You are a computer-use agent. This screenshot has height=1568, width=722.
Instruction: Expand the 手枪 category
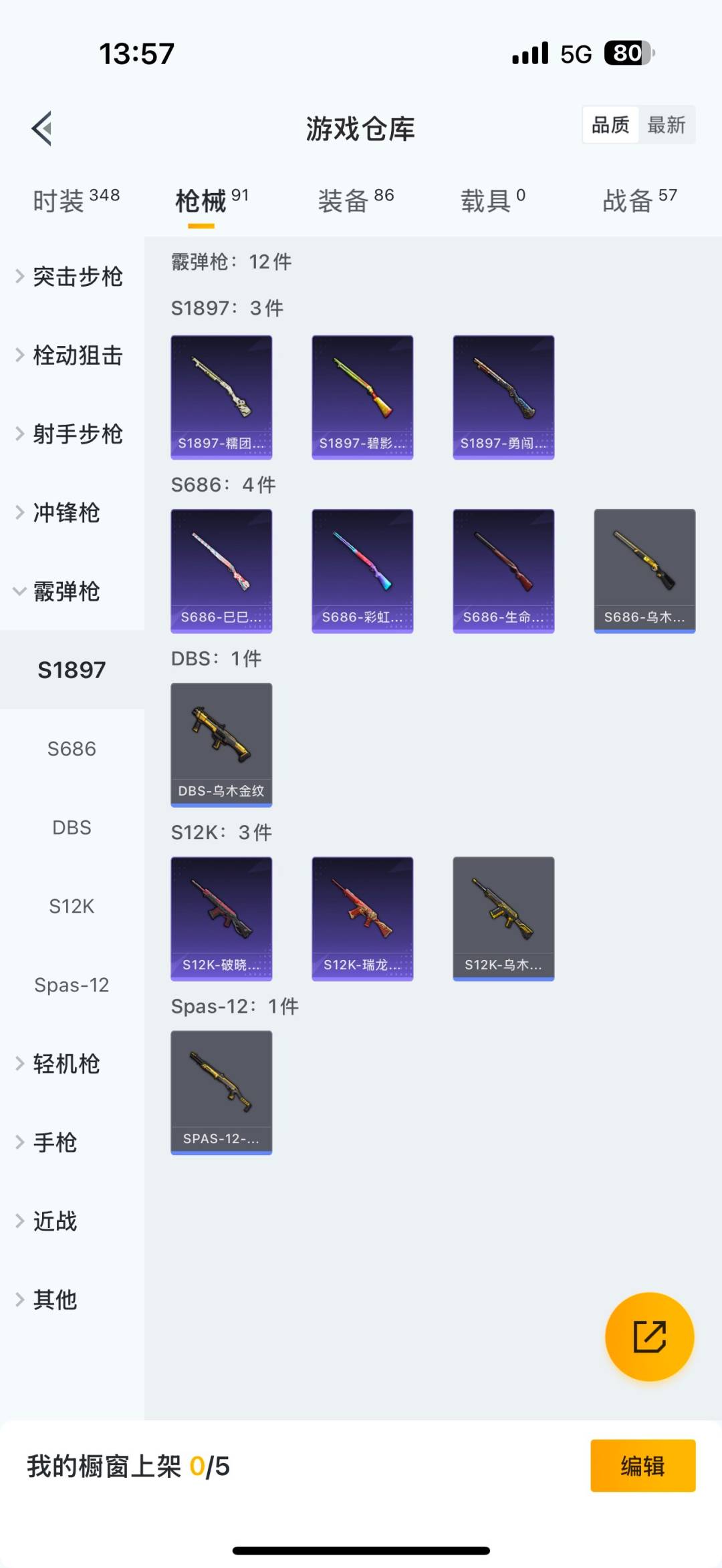click(53, 1142)
